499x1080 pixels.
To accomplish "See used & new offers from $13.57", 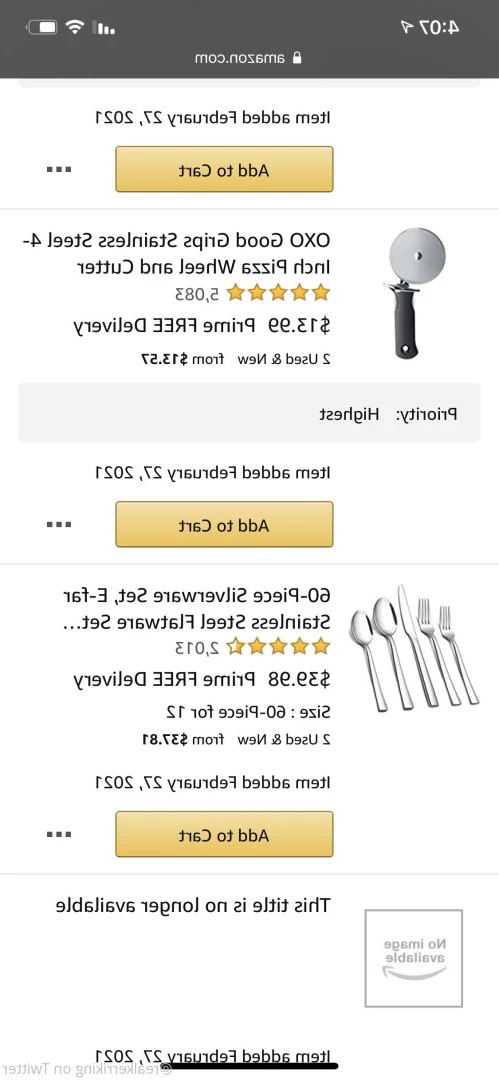I will click(x=236, y=358).
